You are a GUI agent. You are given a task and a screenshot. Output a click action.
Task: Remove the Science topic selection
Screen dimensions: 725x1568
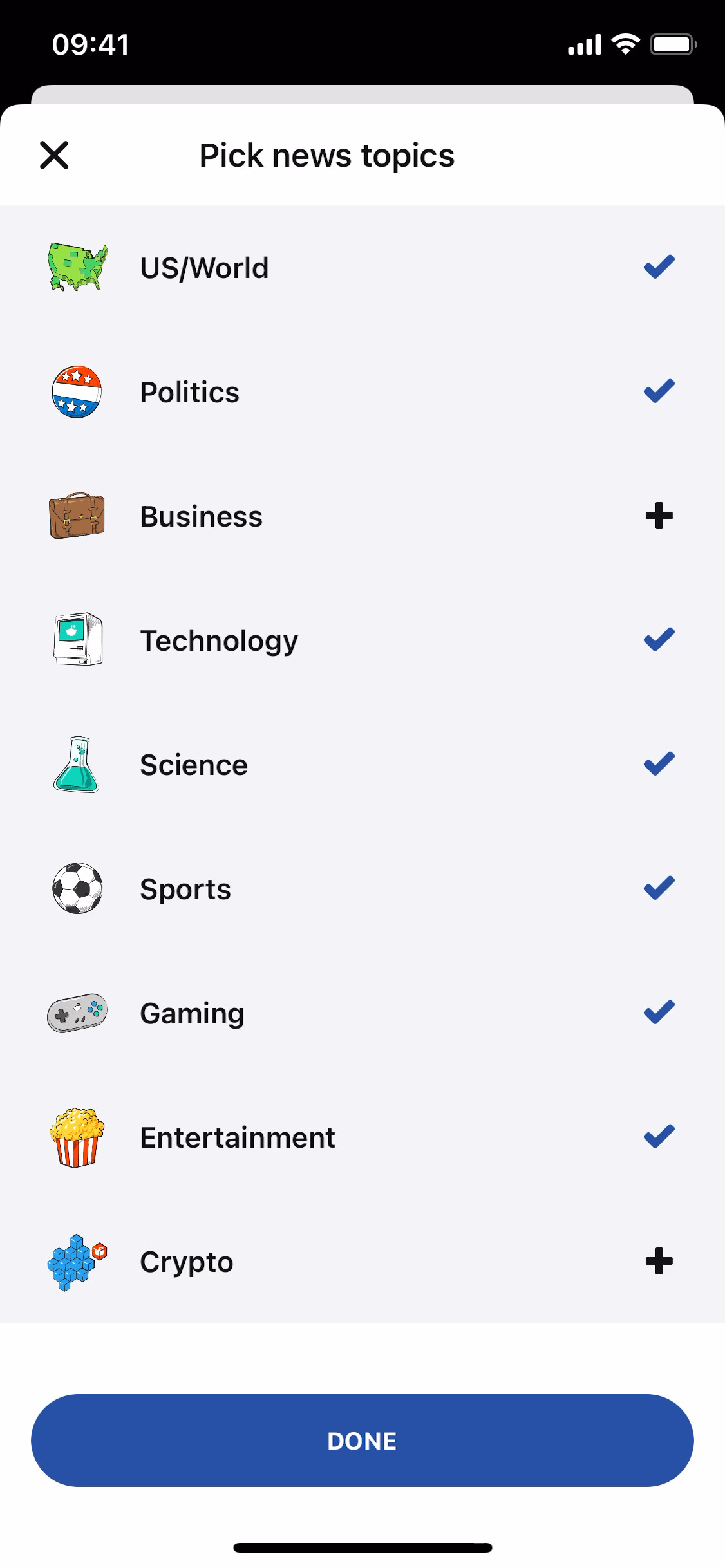[658, 763]
